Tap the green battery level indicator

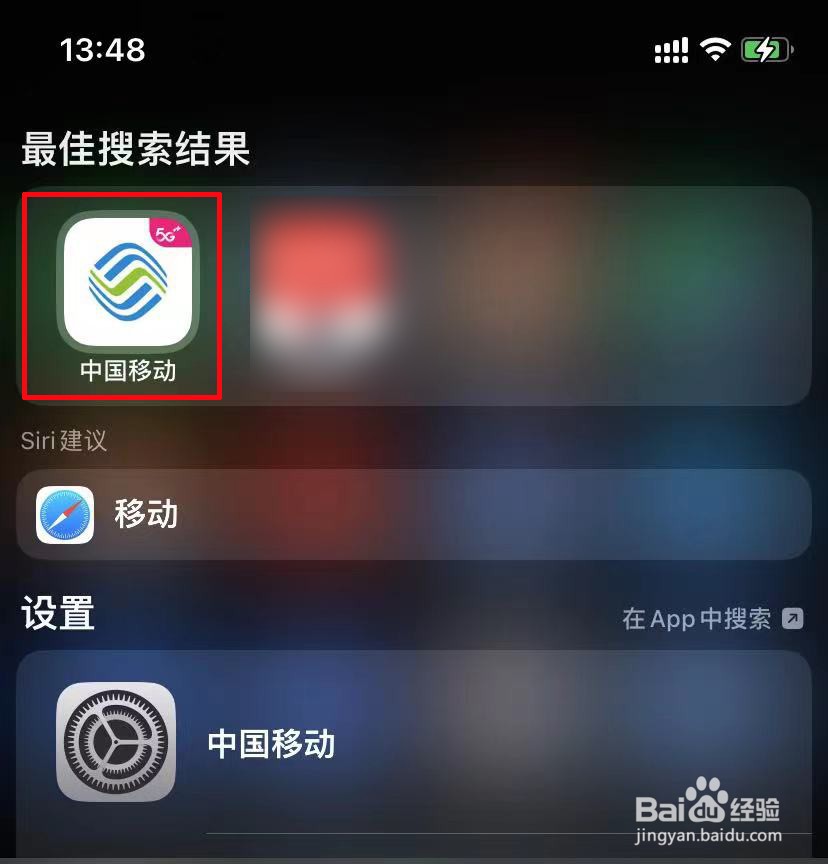pos(762,48)
